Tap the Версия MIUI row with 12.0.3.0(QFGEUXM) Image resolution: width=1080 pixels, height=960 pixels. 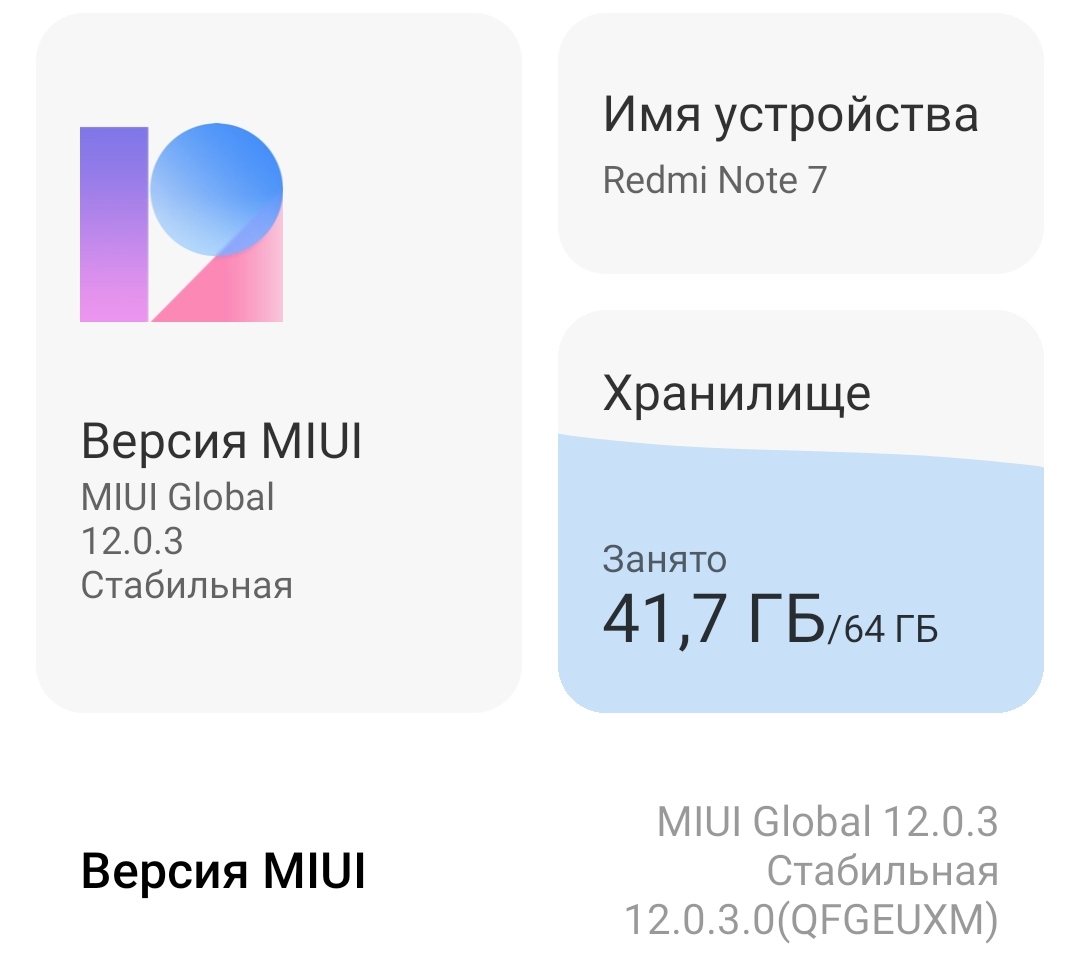pyautogui.click(x=540, y=872)
